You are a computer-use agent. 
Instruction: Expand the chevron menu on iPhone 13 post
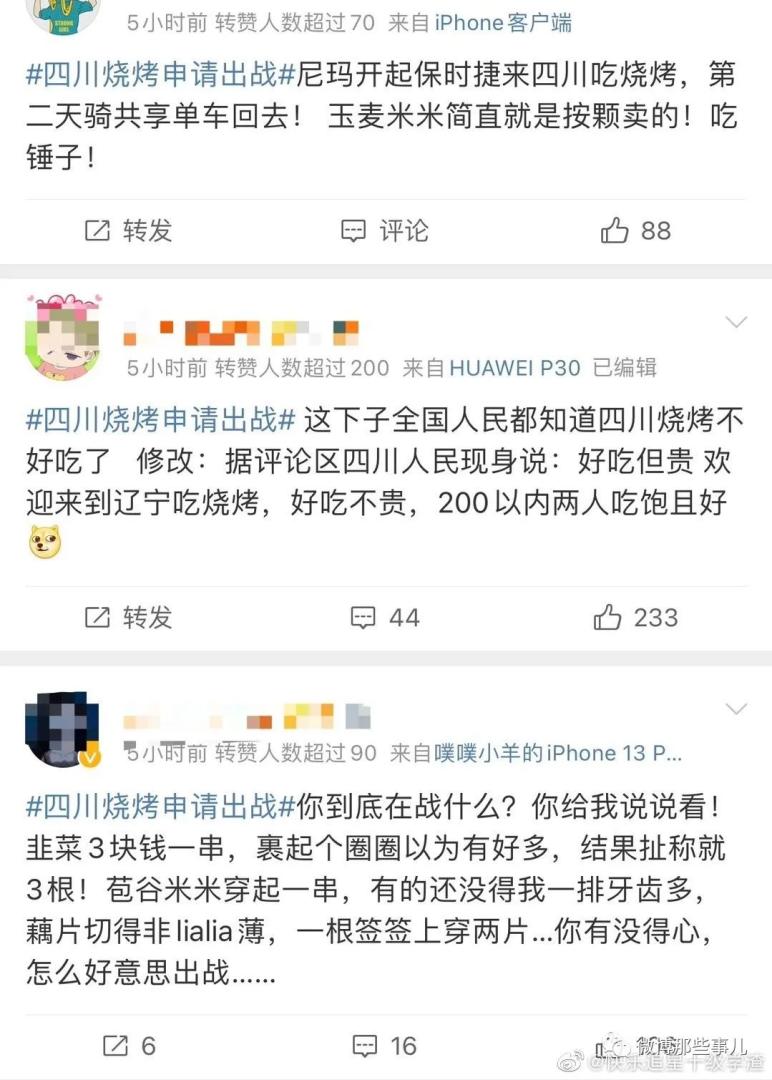736,709
